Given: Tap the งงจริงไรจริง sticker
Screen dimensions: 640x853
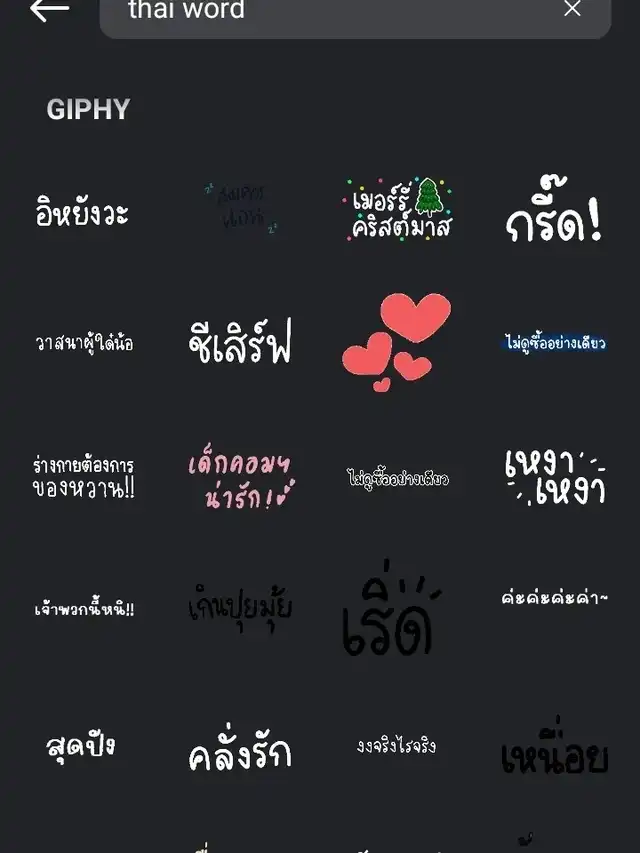Looking at the screenshot, I should [x=396, y=746].
